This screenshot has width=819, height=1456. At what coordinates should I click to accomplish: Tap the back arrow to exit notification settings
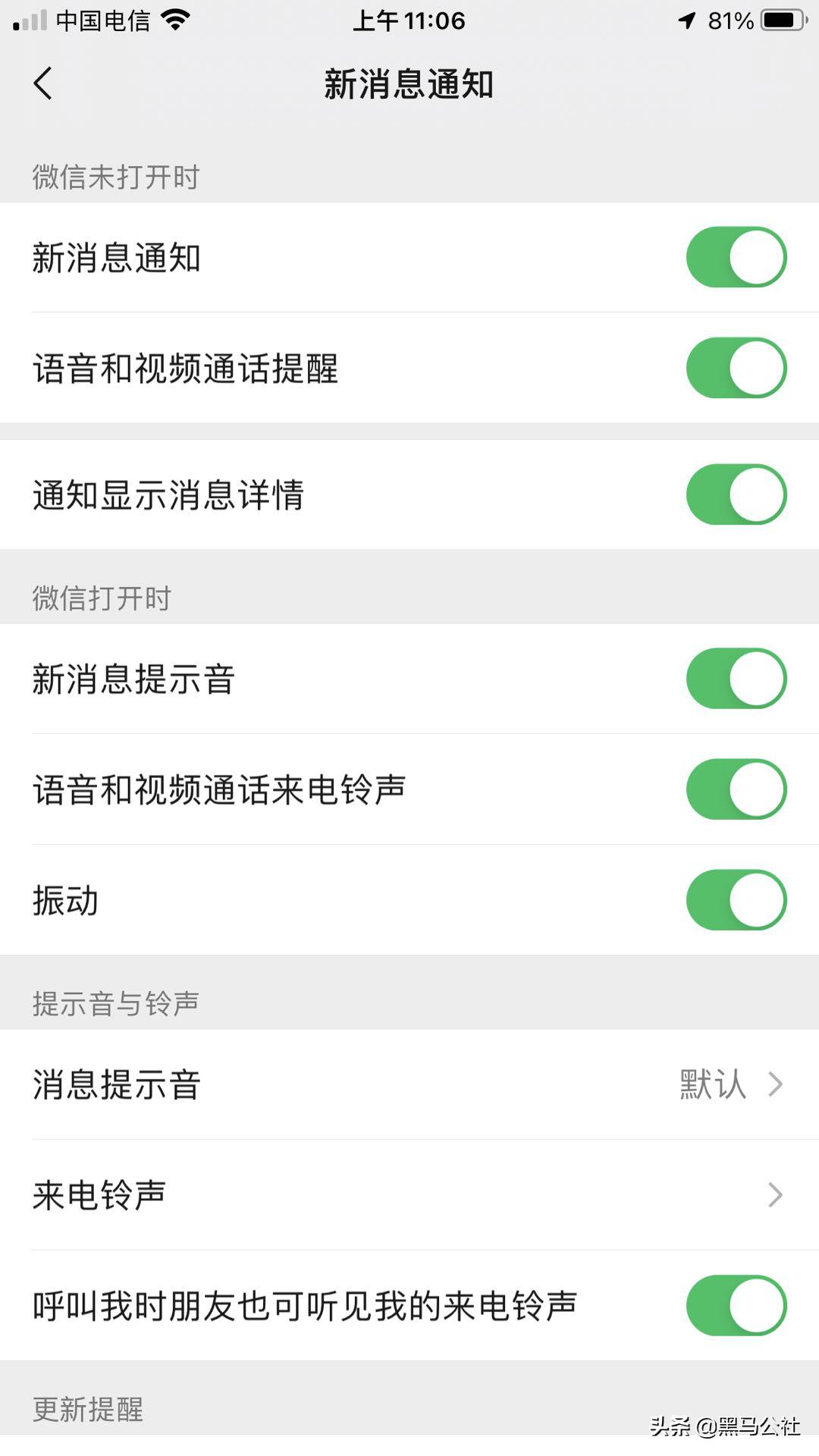pos(43,85)
